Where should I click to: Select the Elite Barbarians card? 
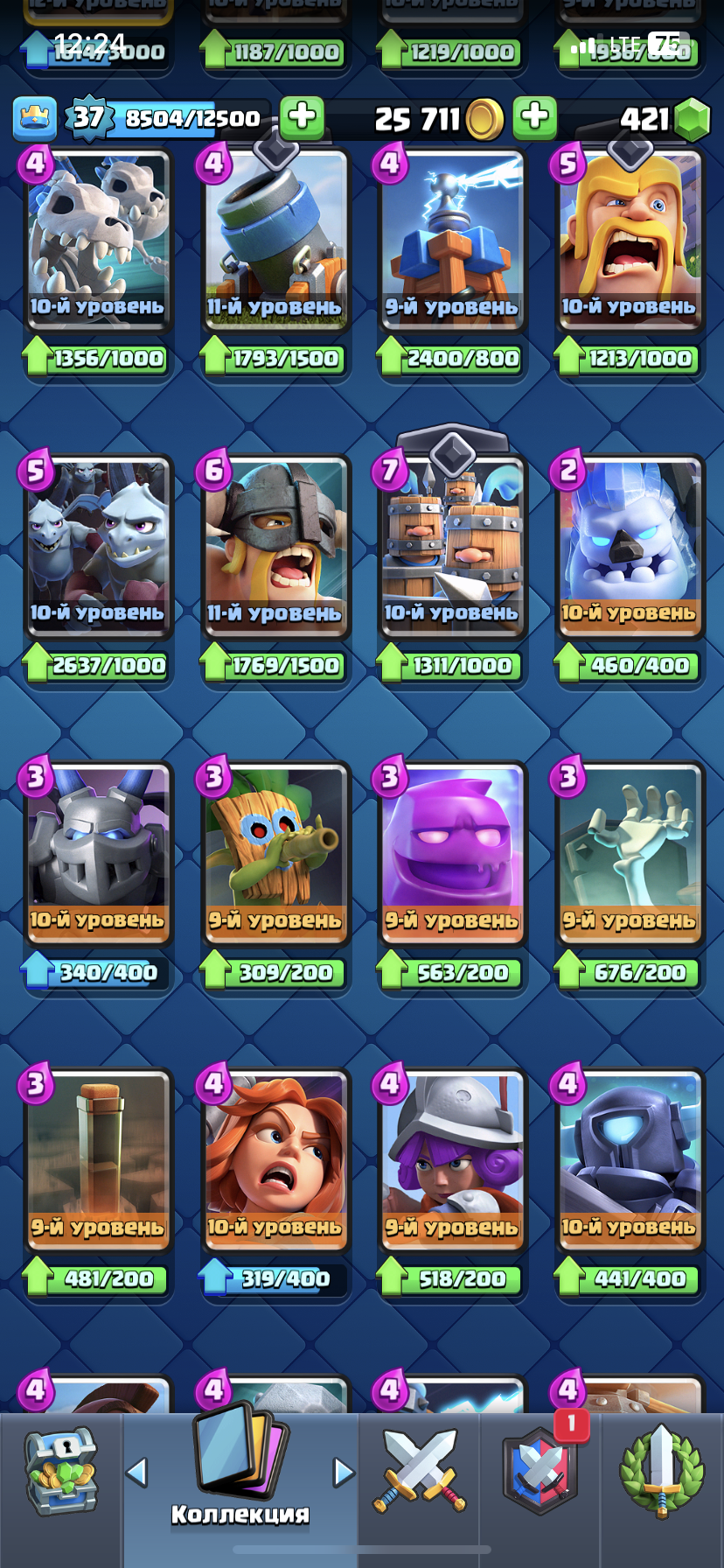(x=275, y=546)
